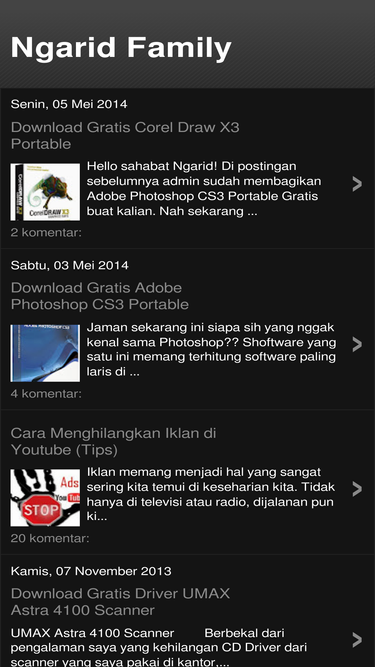Tap the STOP Ads YouTube thumbnail
The image size is (375, 667).
point(45,498)
